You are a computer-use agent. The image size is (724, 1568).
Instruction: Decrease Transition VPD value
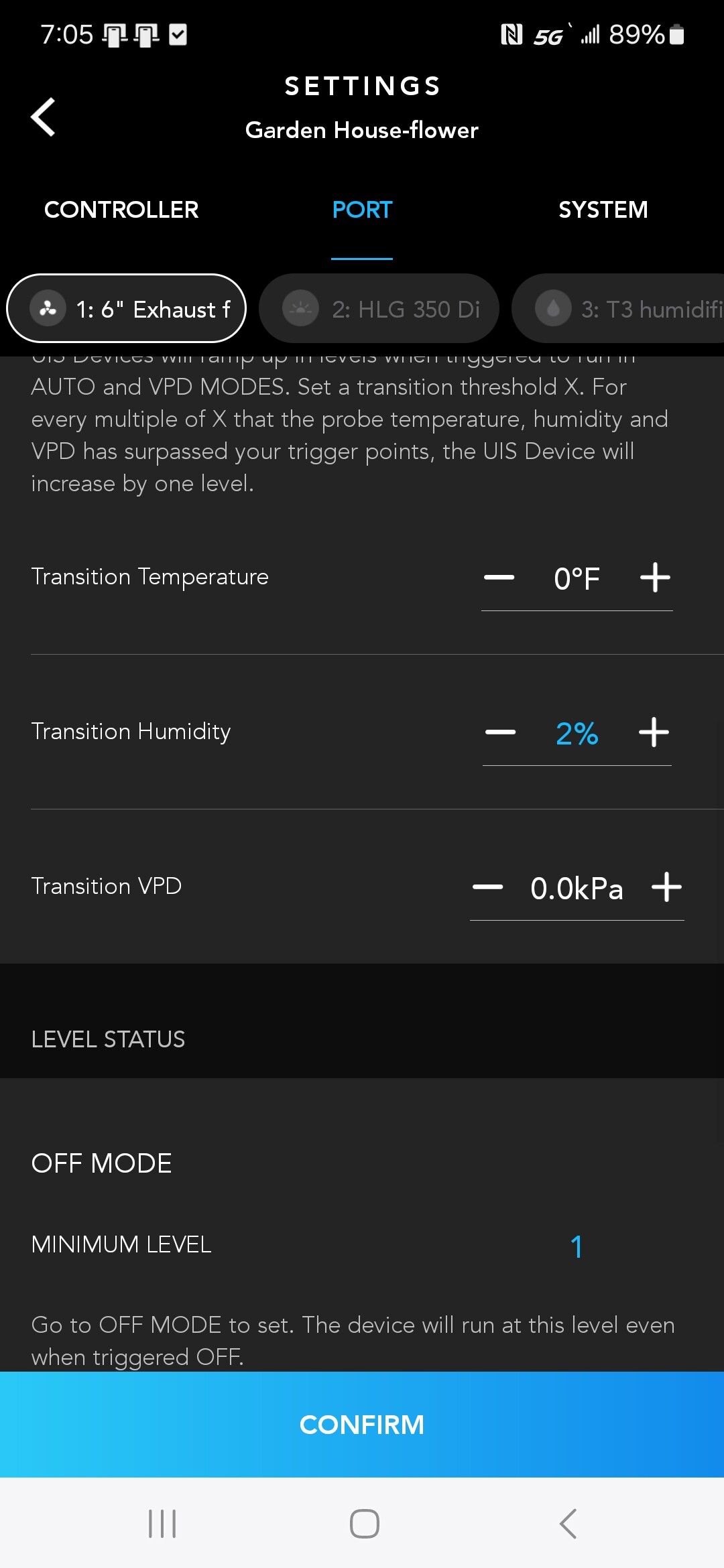pyautogui.click(x=488, y=887)
